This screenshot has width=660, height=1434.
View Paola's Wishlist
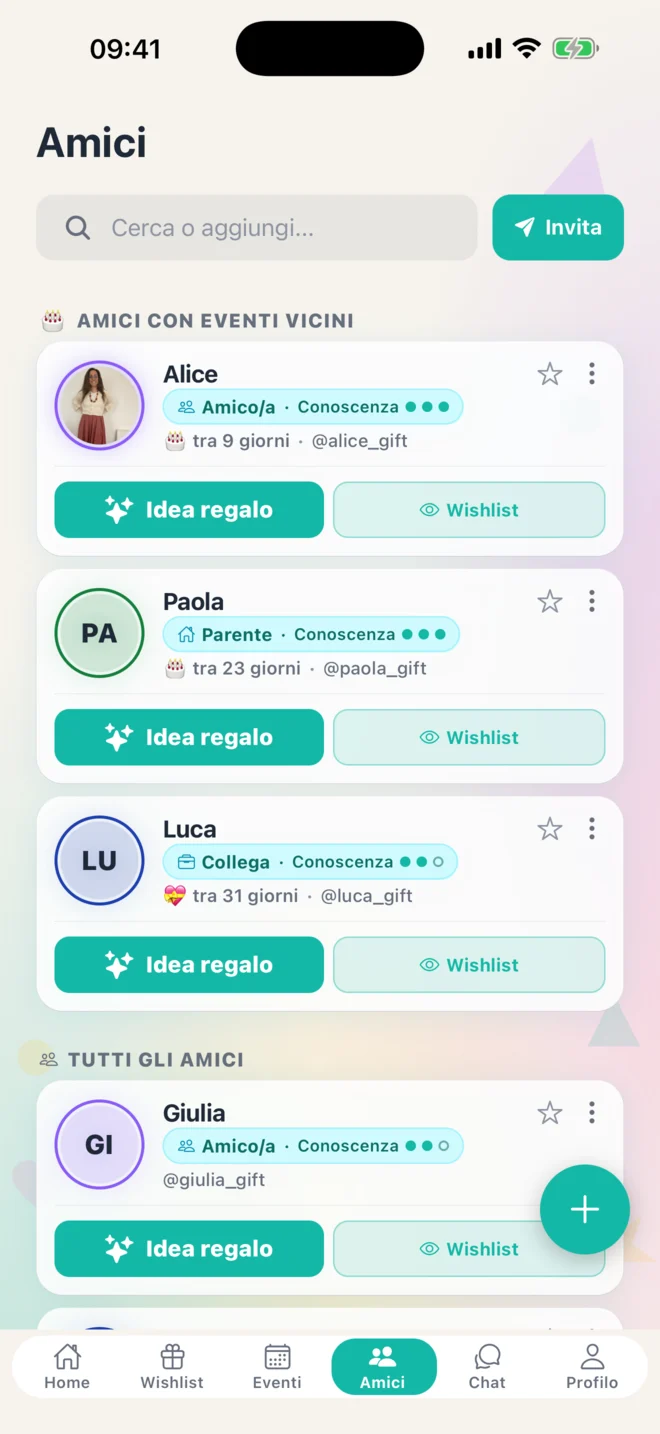(469, 737)
